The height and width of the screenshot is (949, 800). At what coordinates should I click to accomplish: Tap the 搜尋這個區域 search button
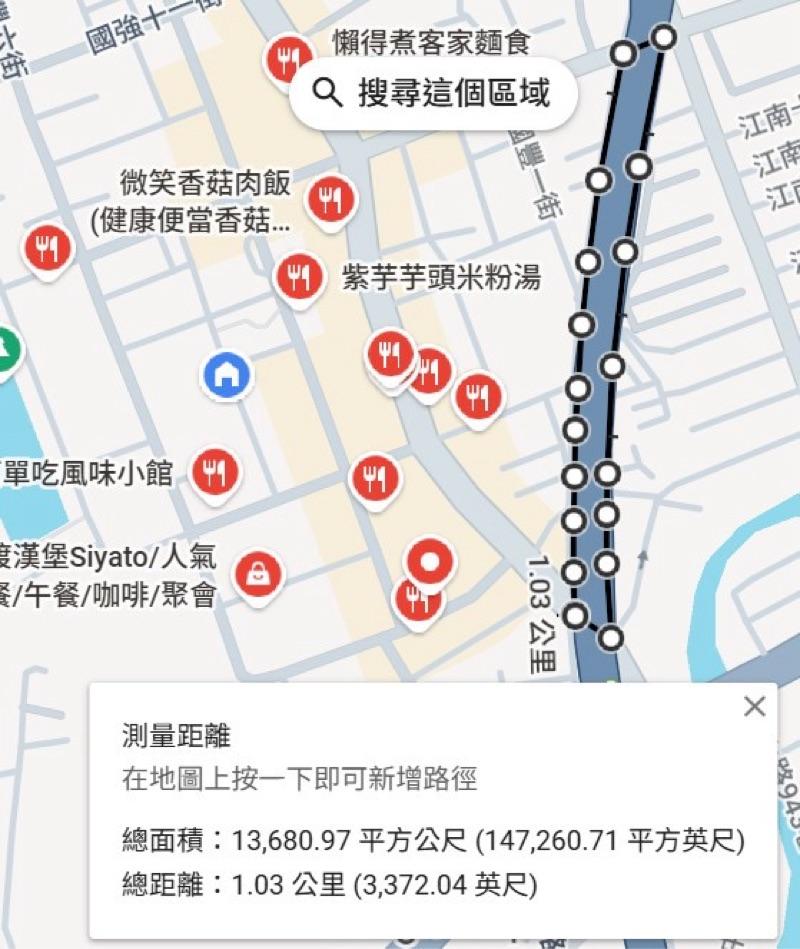pos(433,94)
